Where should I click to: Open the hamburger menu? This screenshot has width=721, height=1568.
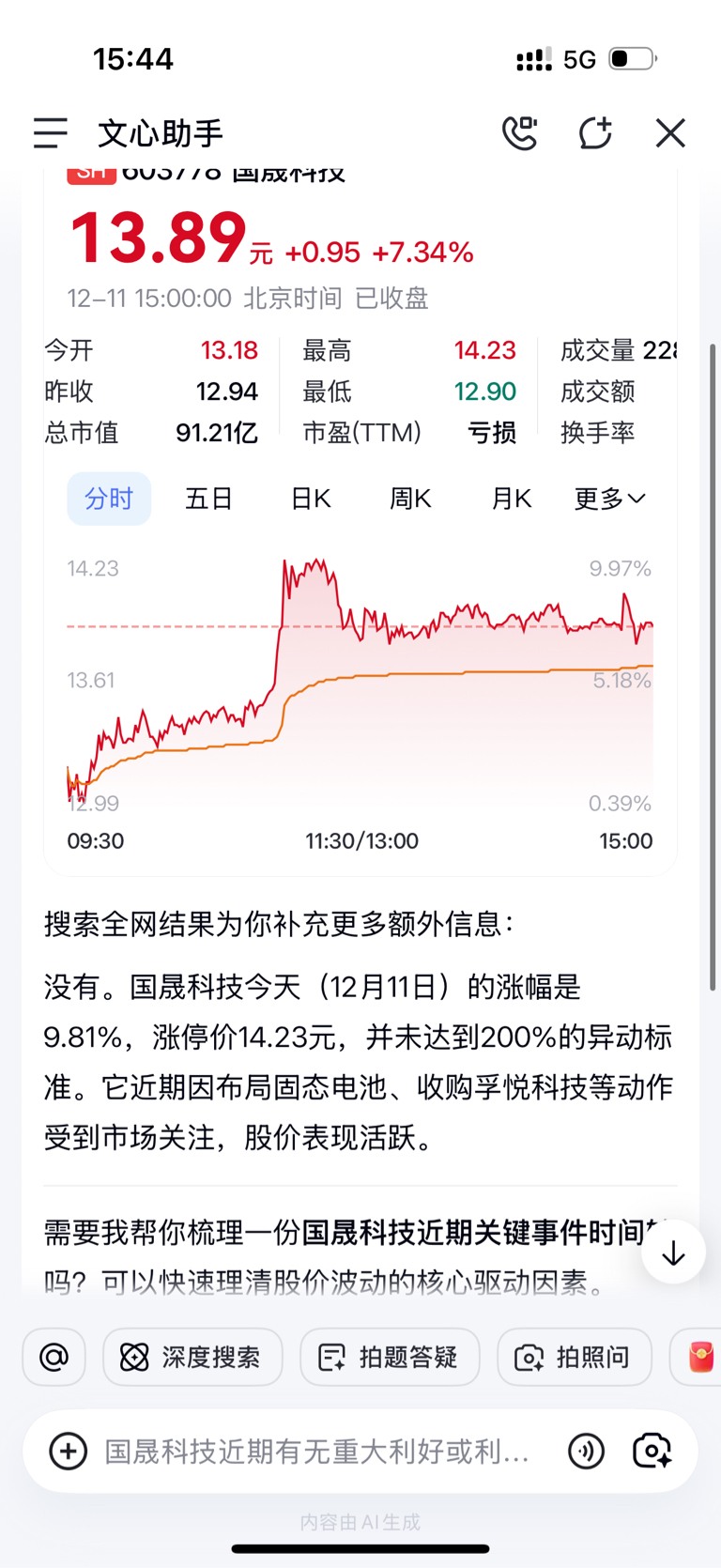pos(51,133)
